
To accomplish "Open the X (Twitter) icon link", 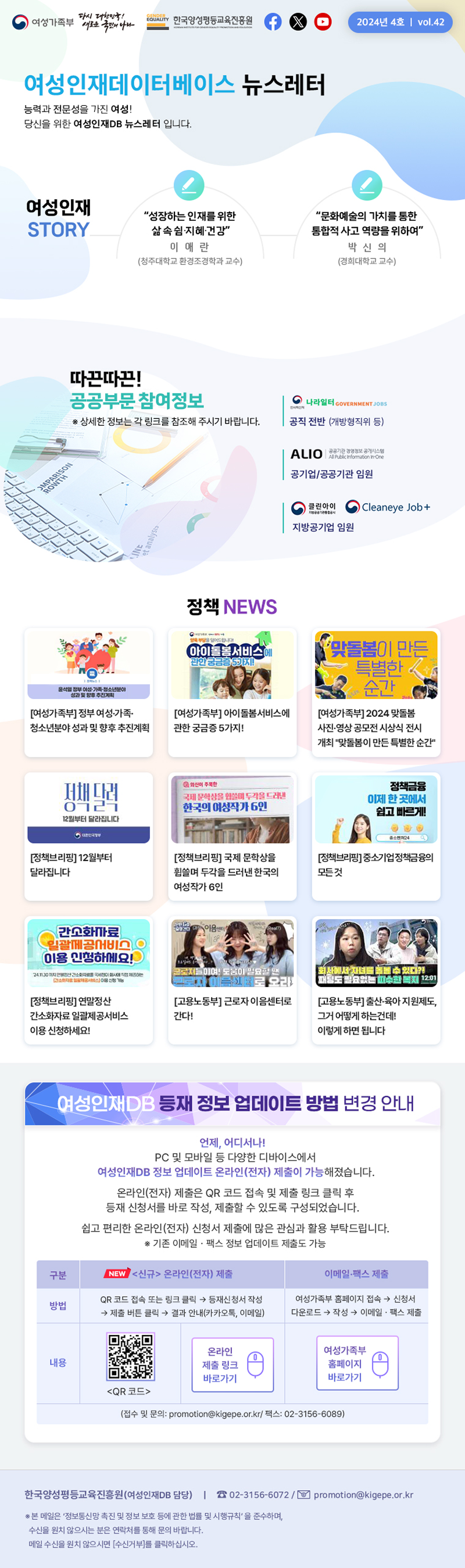I will [298, 22].
